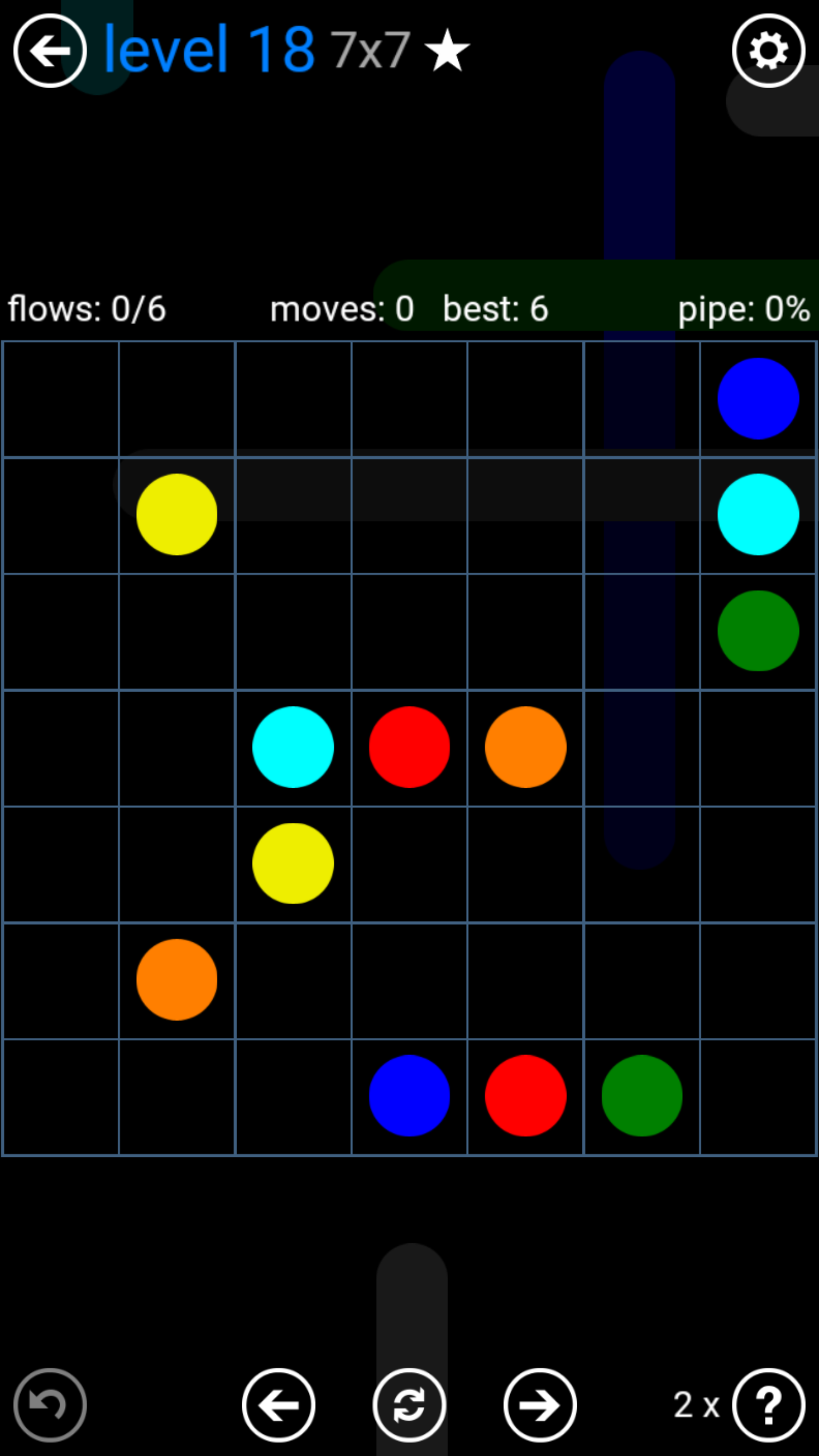Go to the previous level
The image size is (819, 1456).
tap(279, 1405)
